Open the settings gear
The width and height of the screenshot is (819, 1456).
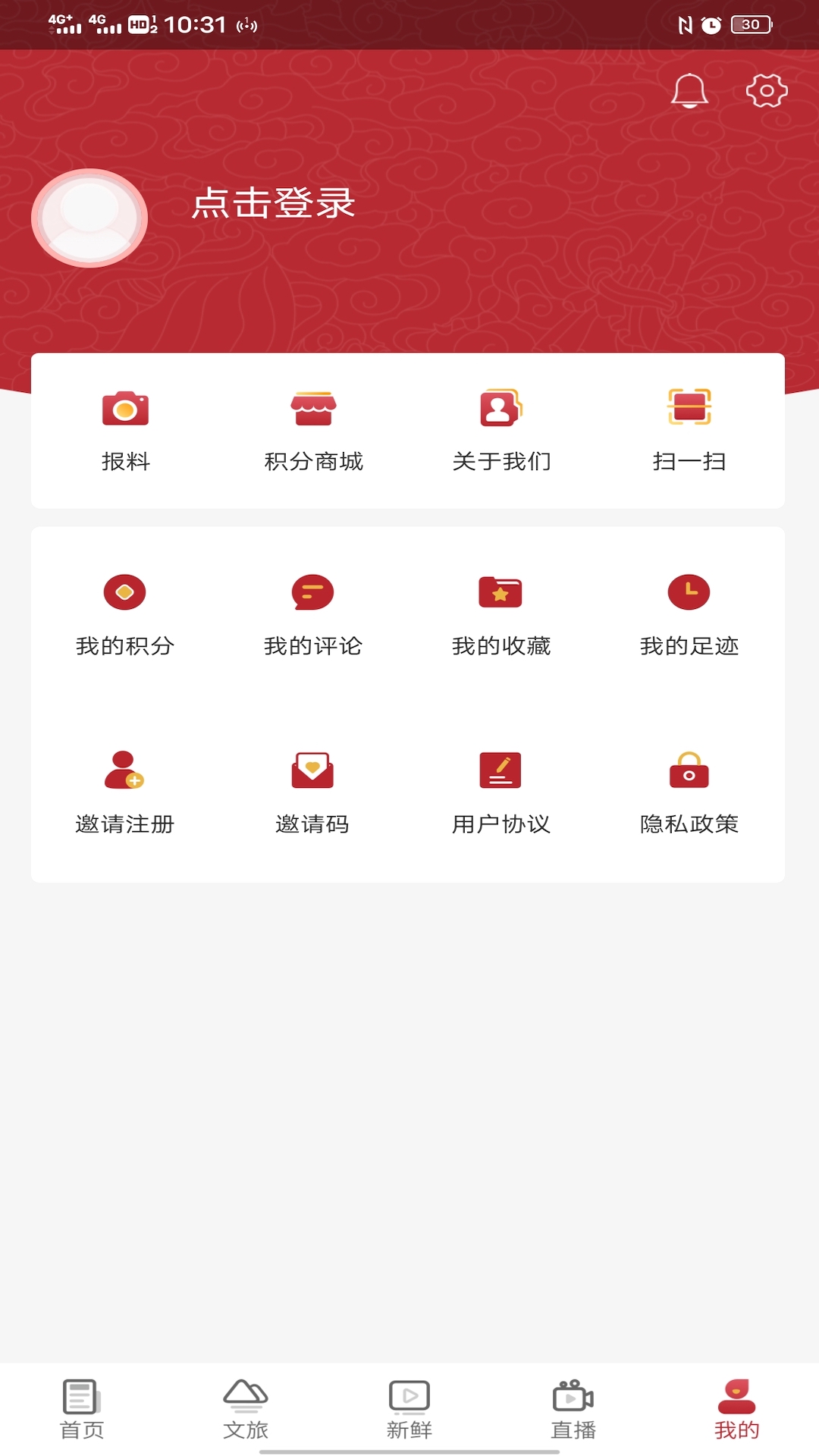tap(767, 90)
